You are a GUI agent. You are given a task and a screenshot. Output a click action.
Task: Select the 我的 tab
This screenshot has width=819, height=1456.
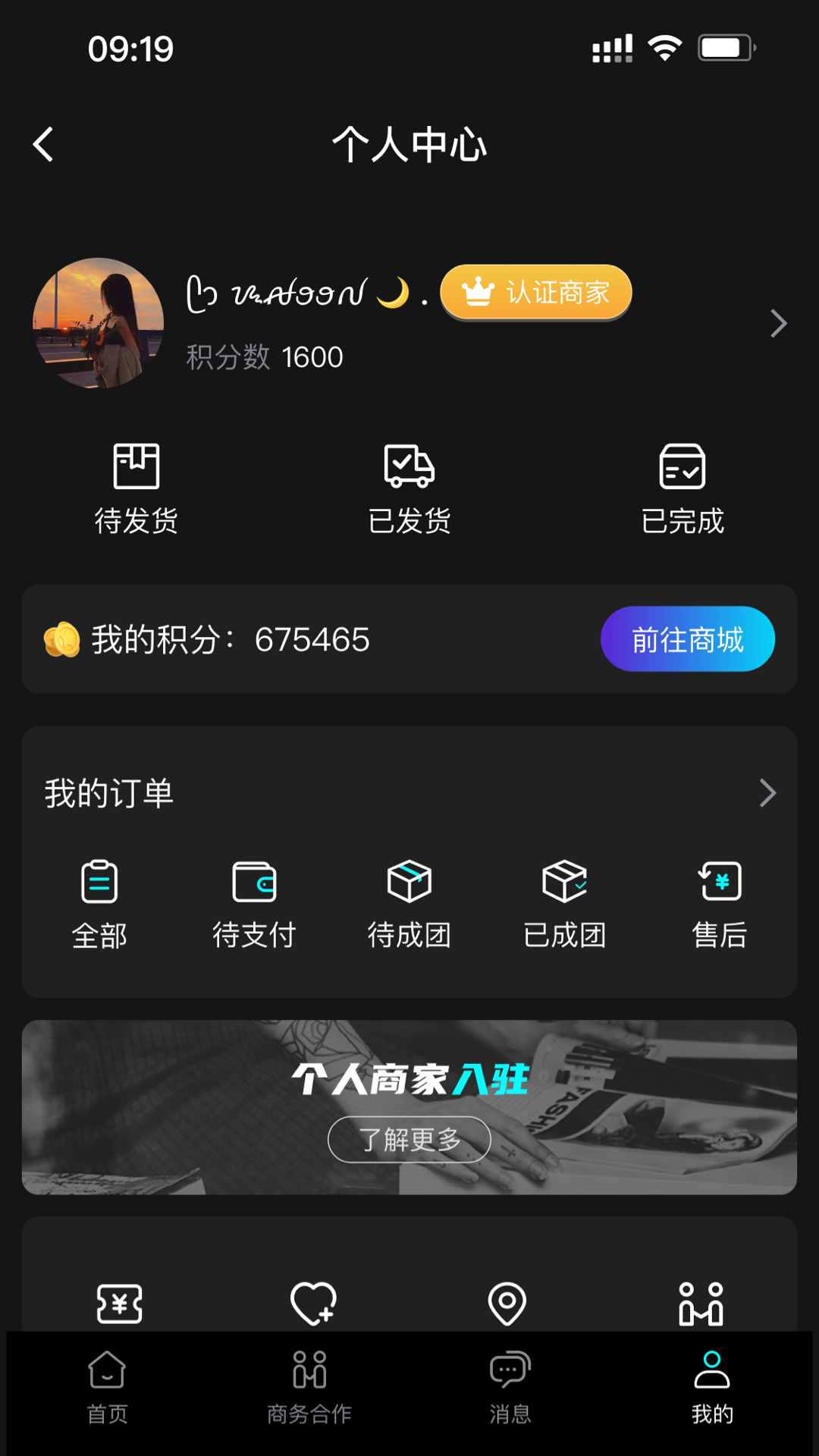click(x=712, y=1388)
